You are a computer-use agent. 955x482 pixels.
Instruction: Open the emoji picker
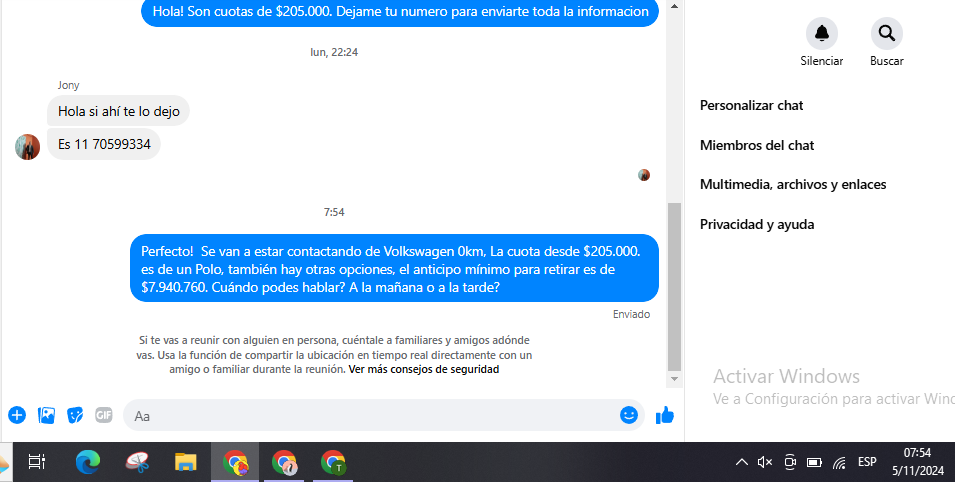(x=629, y=415)
